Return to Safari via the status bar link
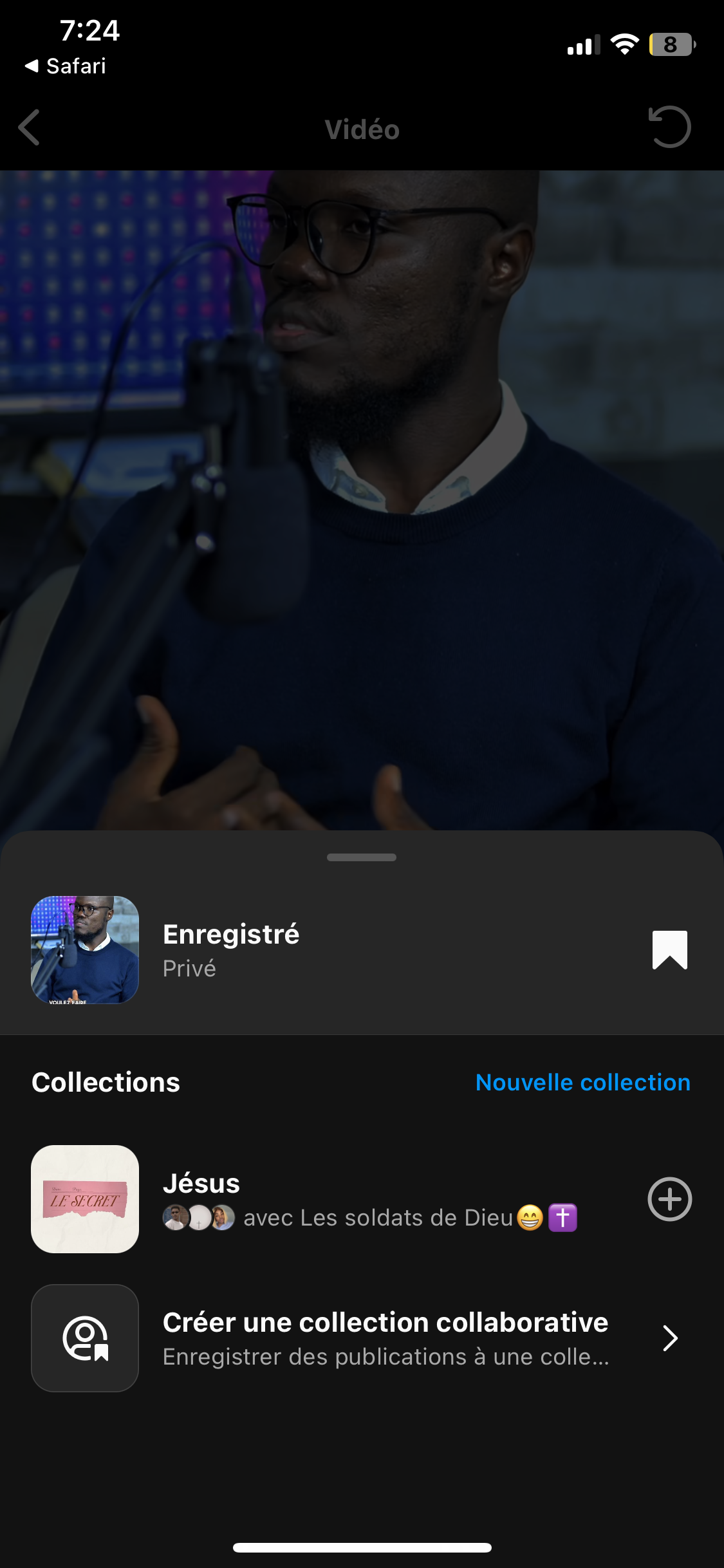 66,66
